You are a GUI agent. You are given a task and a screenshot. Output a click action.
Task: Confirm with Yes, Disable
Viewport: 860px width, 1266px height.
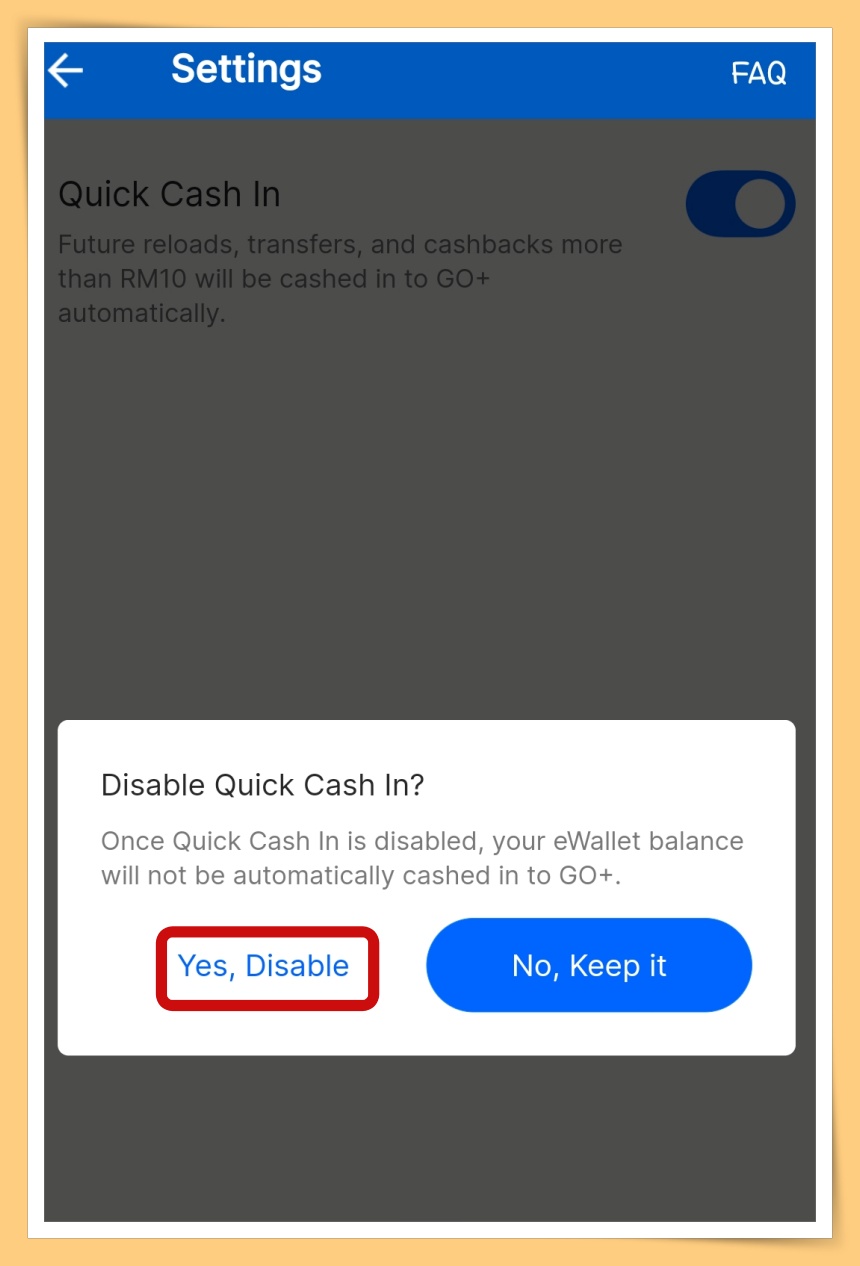coord(265,966)
